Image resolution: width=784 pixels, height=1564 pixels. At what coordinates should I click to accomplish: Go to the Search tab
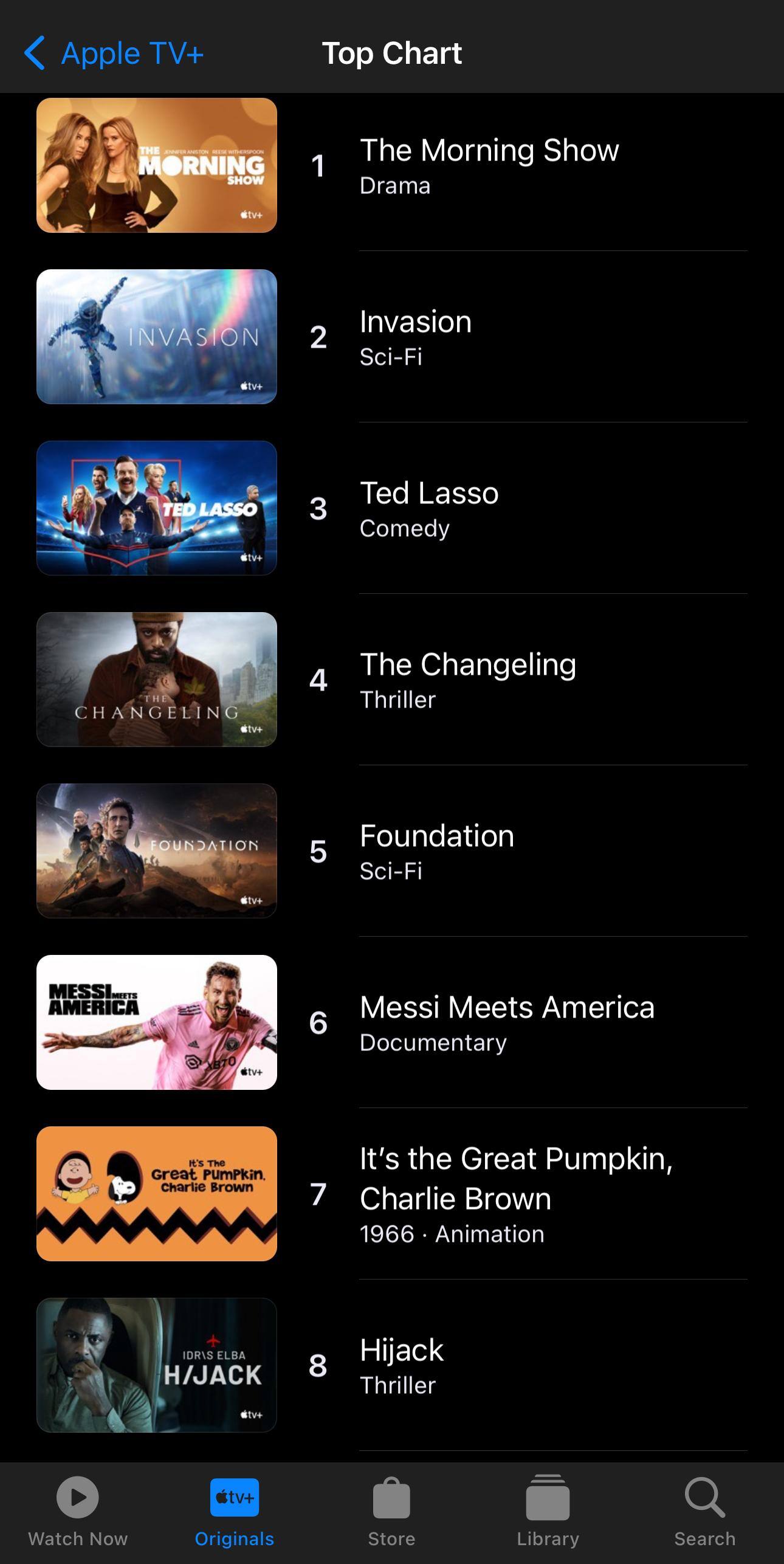click(x=704, y=1511)
